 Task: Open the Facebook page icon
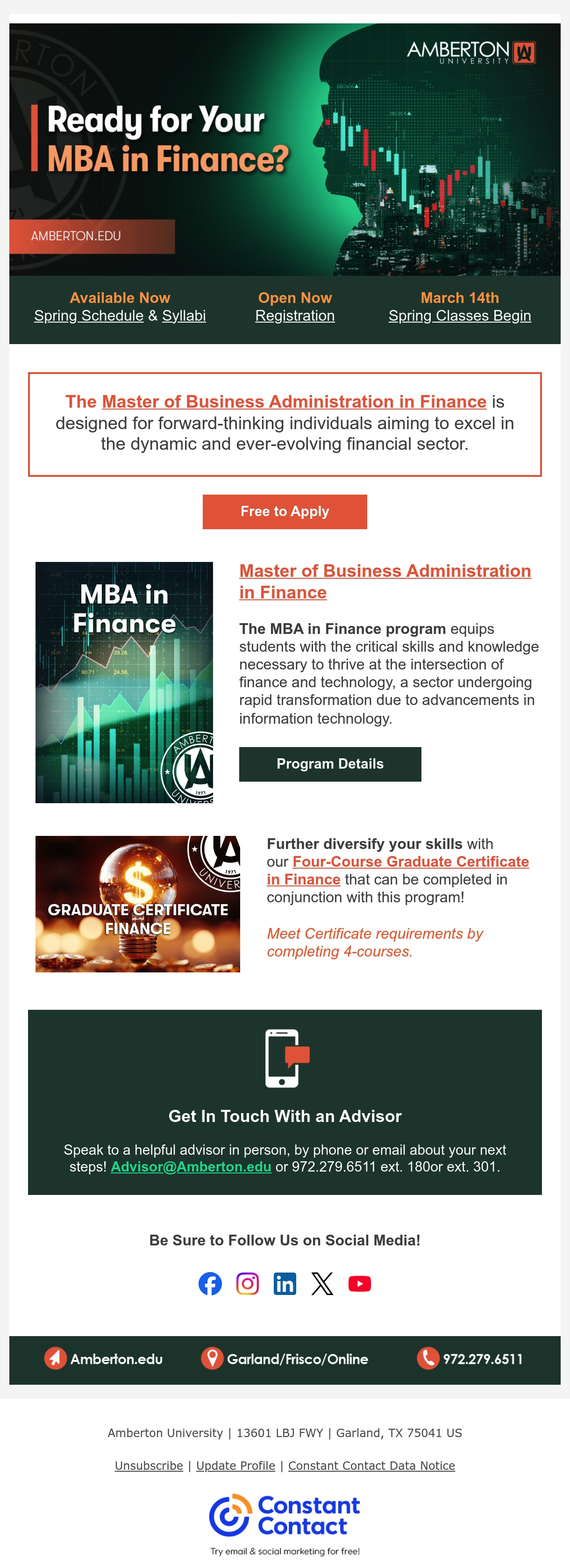211,1284
